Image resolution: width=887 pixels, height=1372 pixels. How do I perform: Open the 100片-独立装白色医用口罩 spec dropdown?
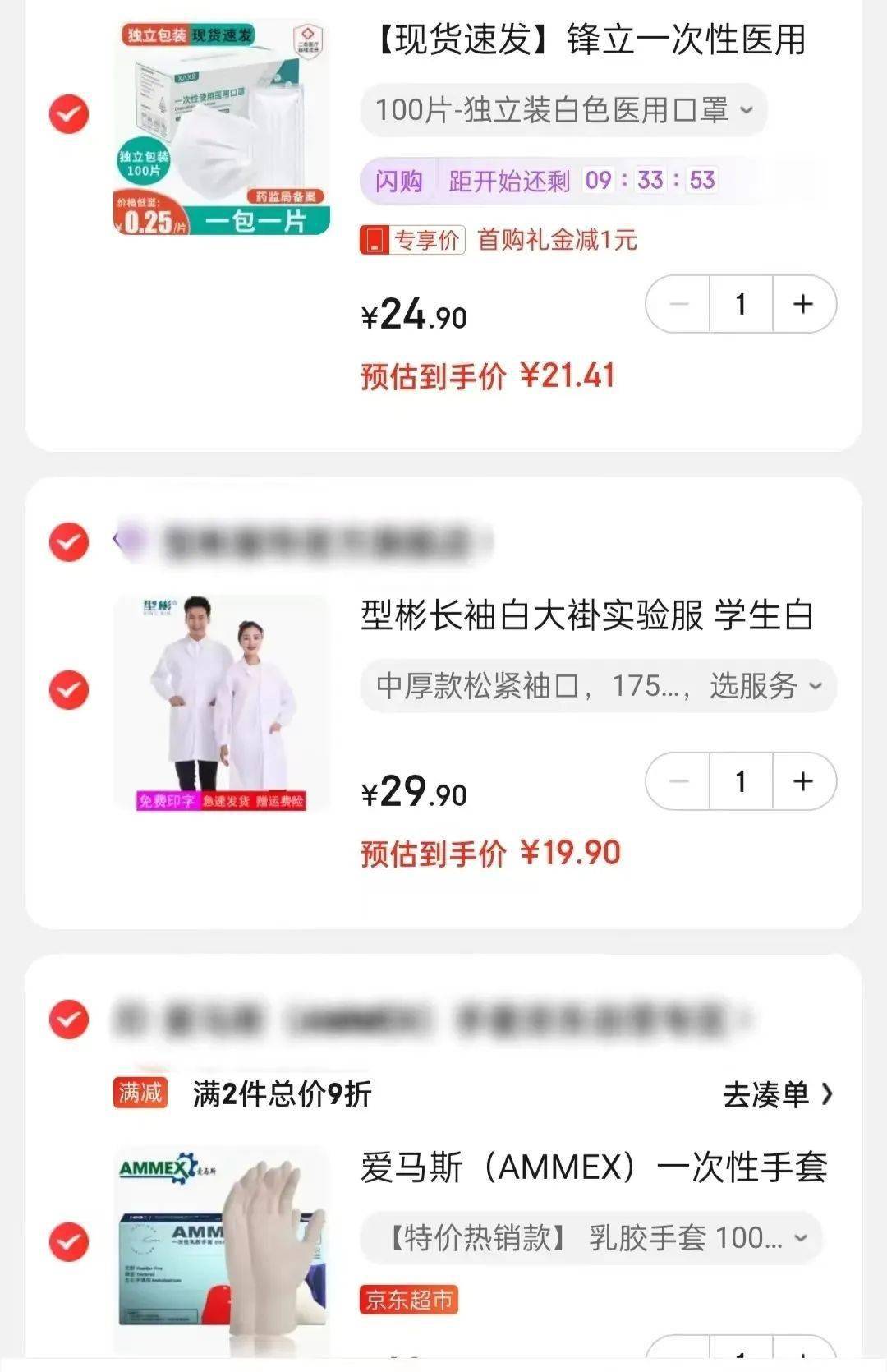point(561,110)
